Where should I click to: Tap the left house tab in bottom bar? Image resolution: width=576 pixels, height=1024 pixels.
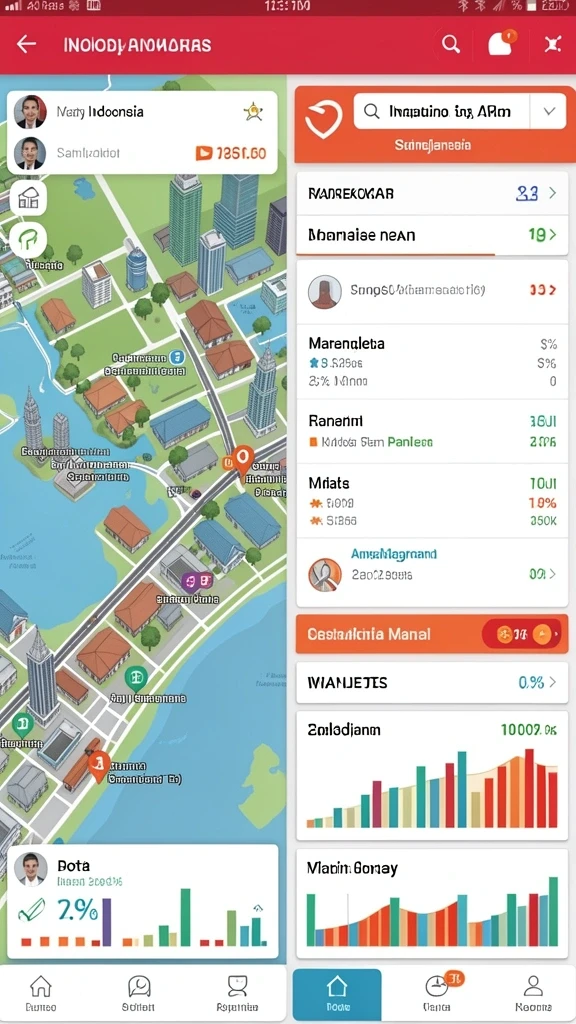pos(40,994)
